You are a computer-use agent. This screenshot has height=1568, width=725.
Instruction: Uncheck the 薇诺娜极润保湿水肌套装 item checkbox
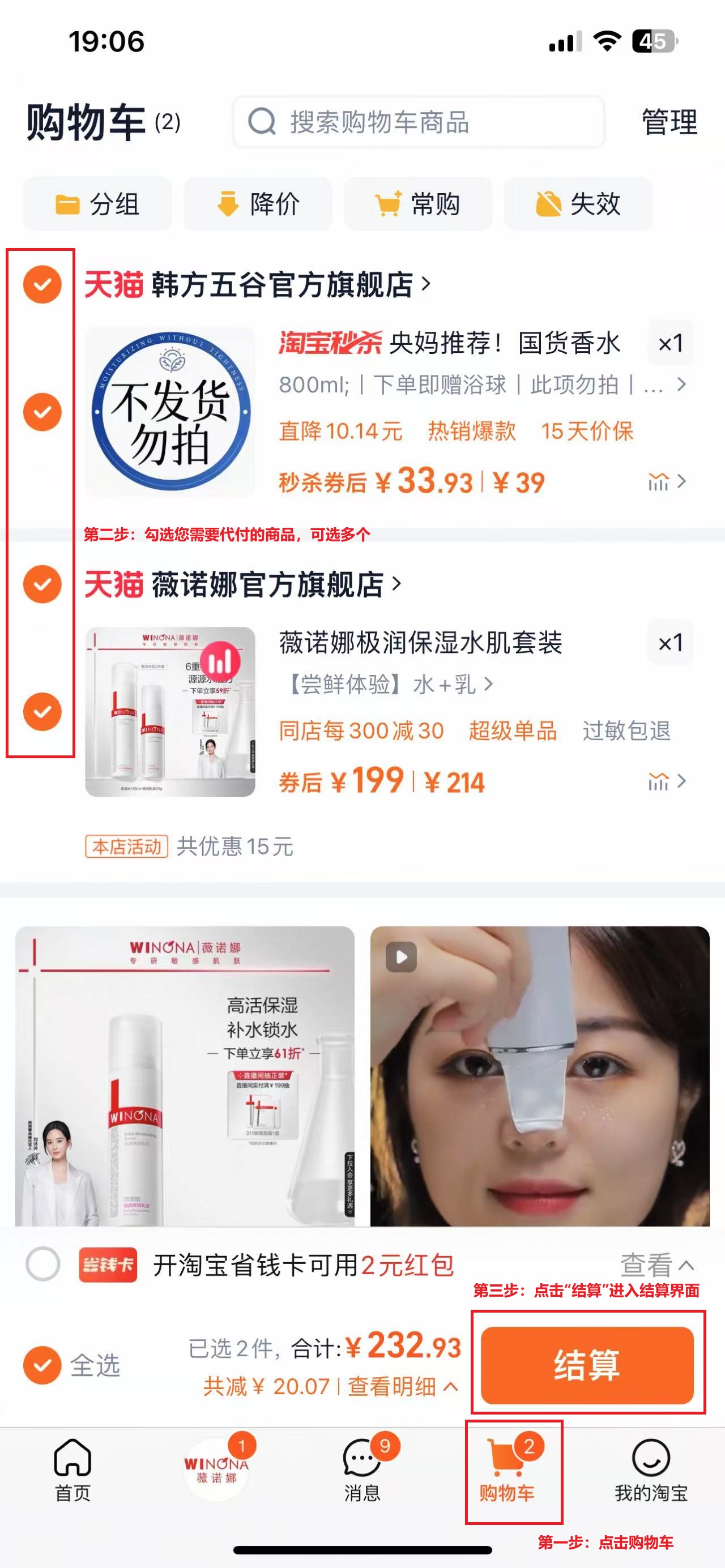42,711
